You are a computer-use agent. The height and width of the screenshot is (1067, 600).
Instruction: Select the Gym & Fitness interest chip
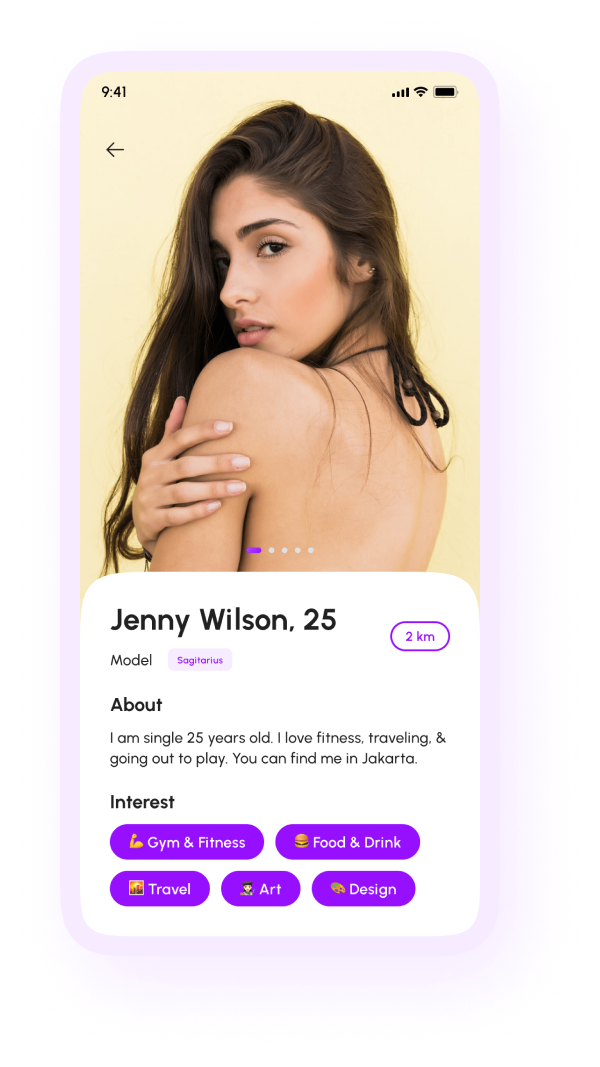[x=187, y=842]
